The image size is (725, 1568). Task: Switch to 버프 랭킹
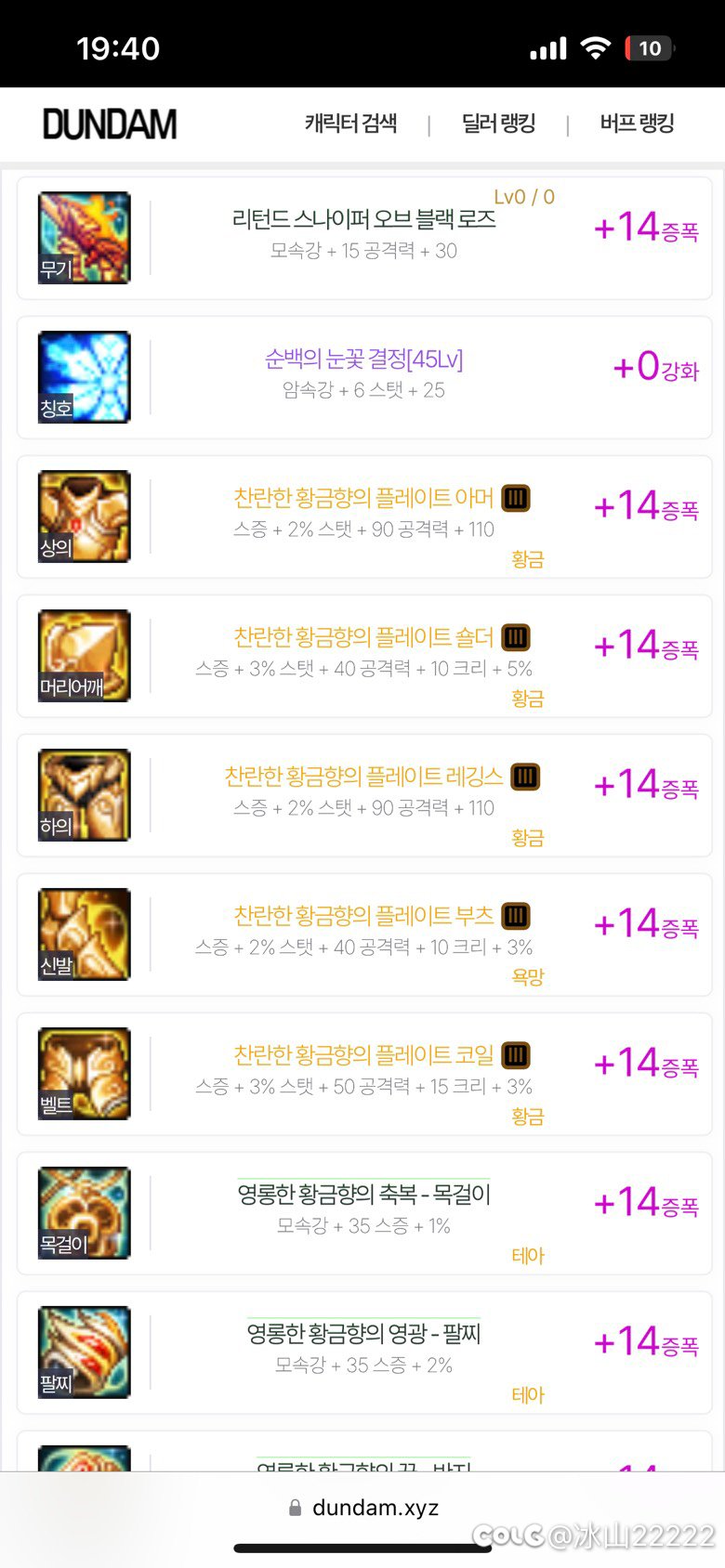point(637,124)
